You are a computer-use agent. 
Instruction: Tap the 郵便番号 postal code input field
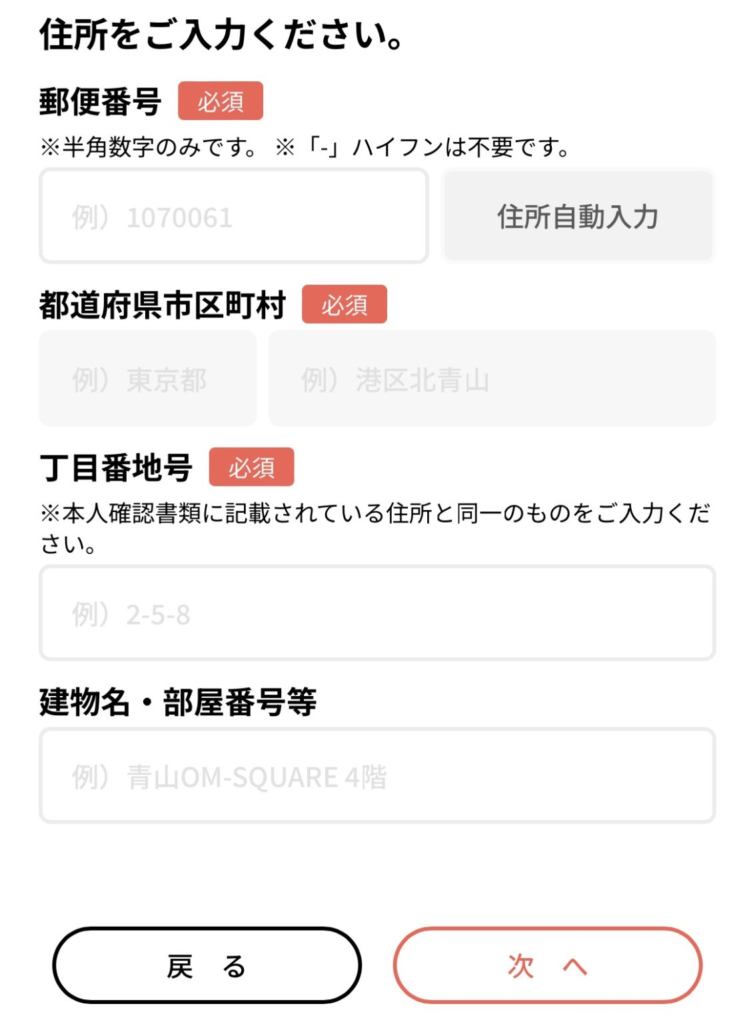[233, 216]
